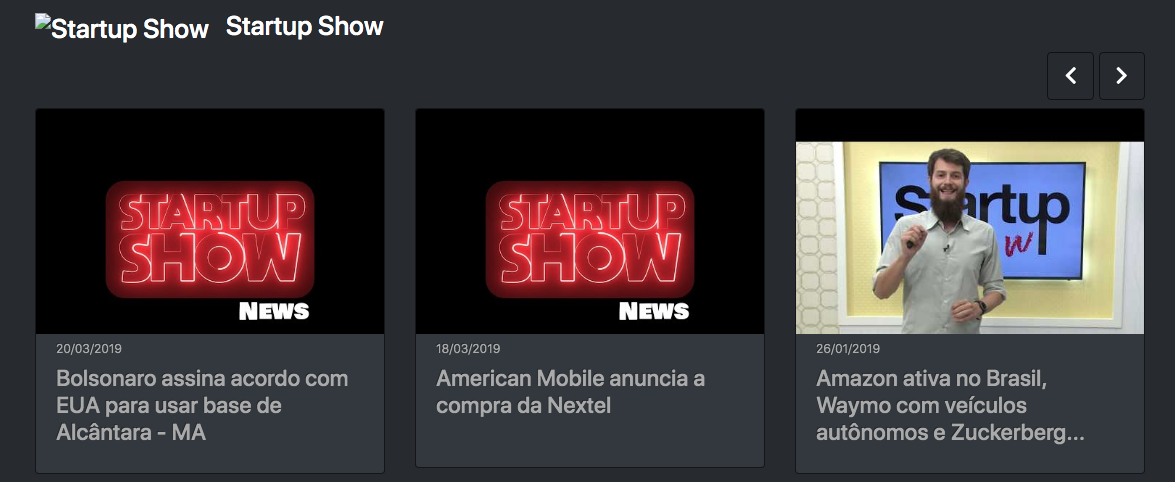Advance the carousel with right arrow

(x=1121, y=76)
